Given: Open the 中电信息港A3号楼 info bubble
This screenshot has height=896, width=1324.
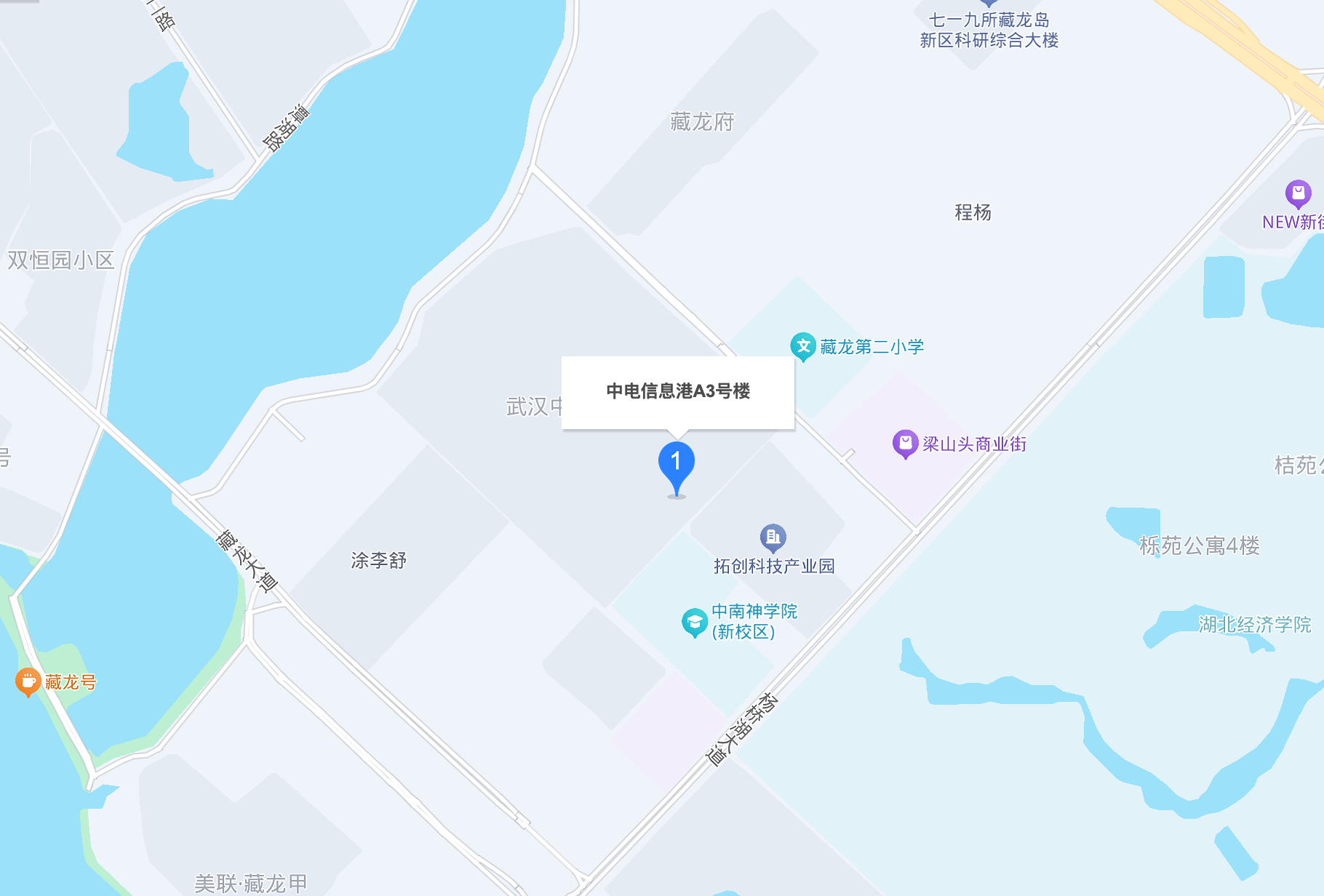Looking at the screenshot, I should pos(677,392).
